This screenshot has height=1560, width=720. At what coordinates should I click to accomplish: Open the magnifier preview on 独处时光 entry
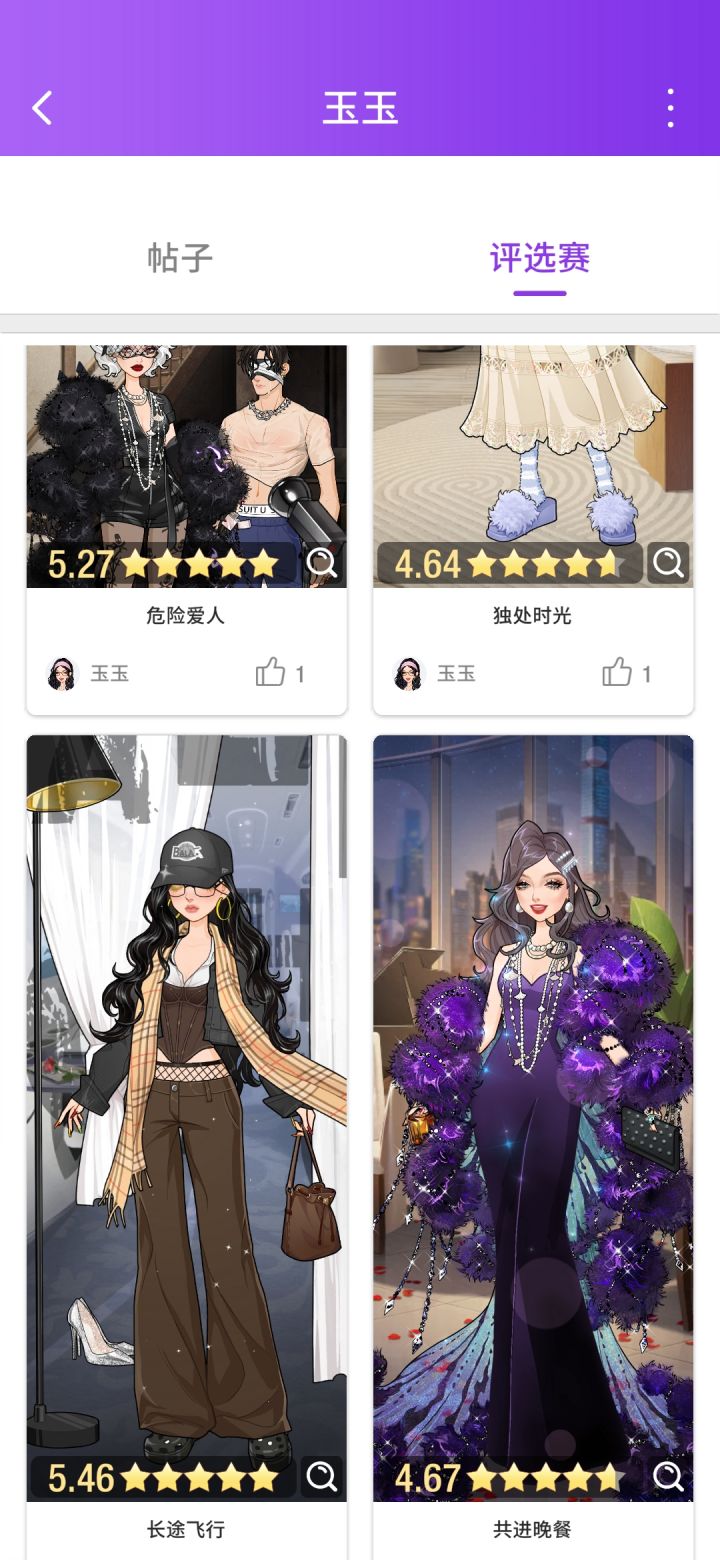[668, 564]
